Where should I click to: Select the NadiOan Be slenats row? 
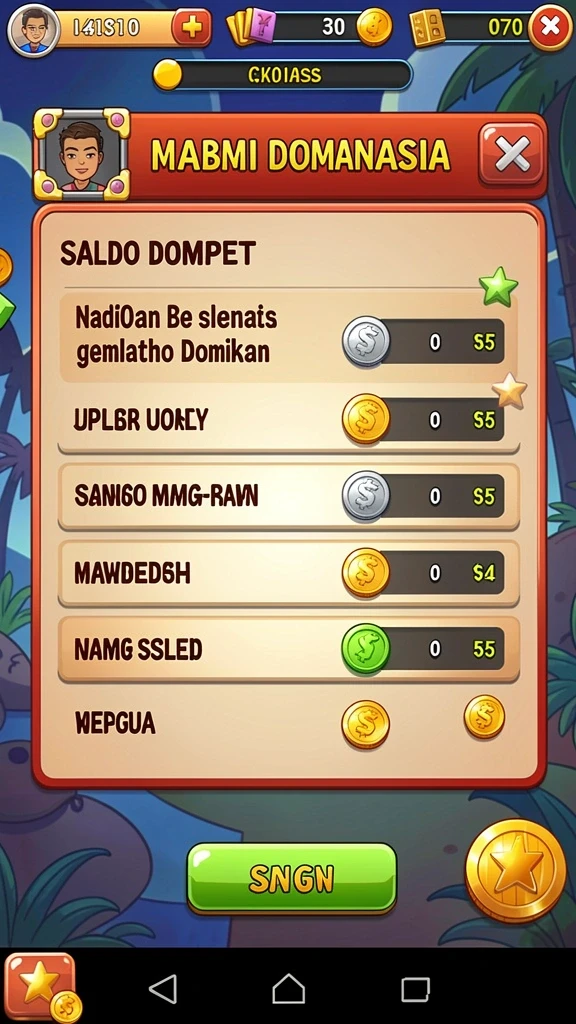(289, 337)
